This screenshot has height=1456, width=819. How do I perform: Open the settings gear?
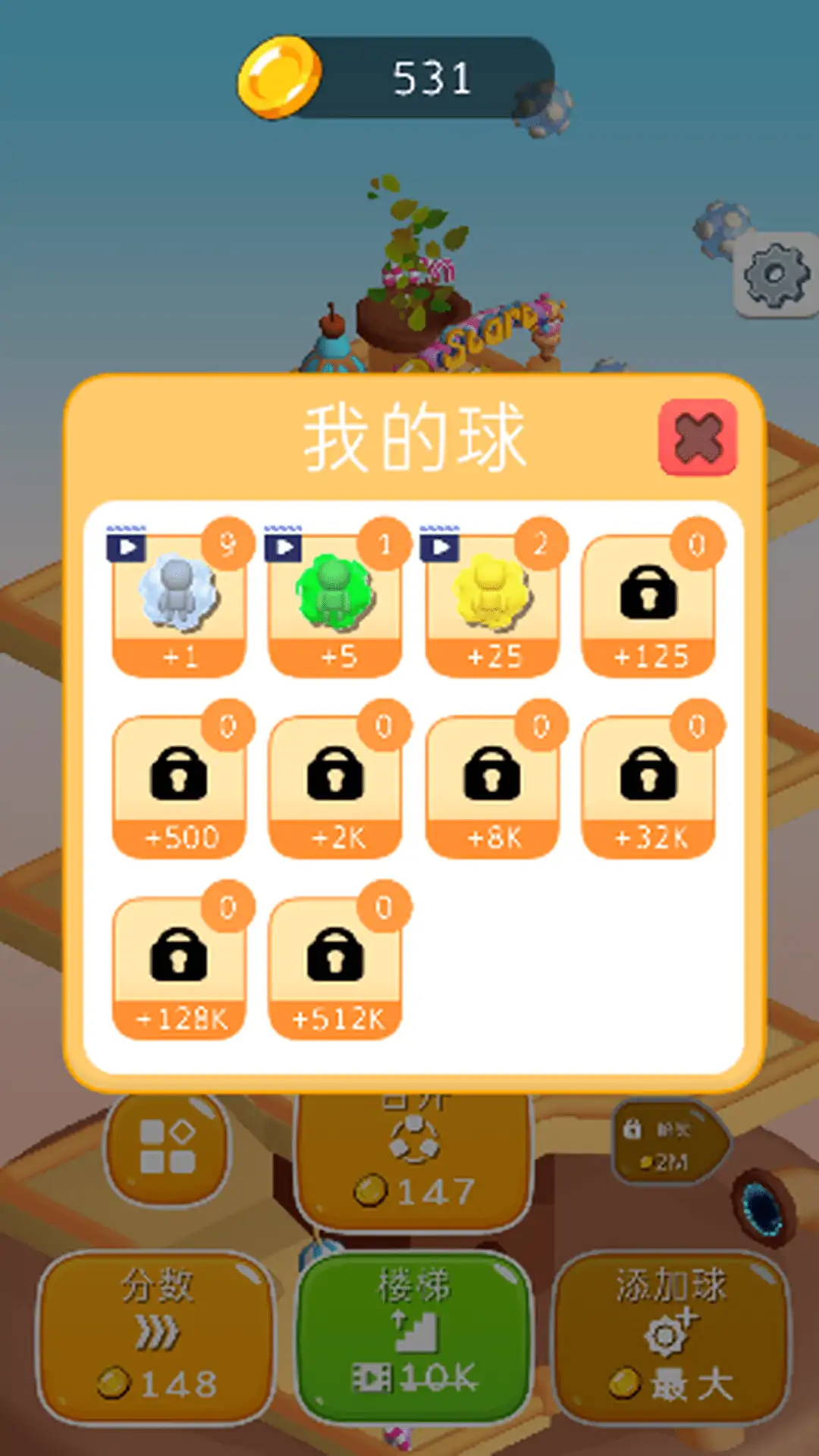pyautogui.click(x=777, y=275)
